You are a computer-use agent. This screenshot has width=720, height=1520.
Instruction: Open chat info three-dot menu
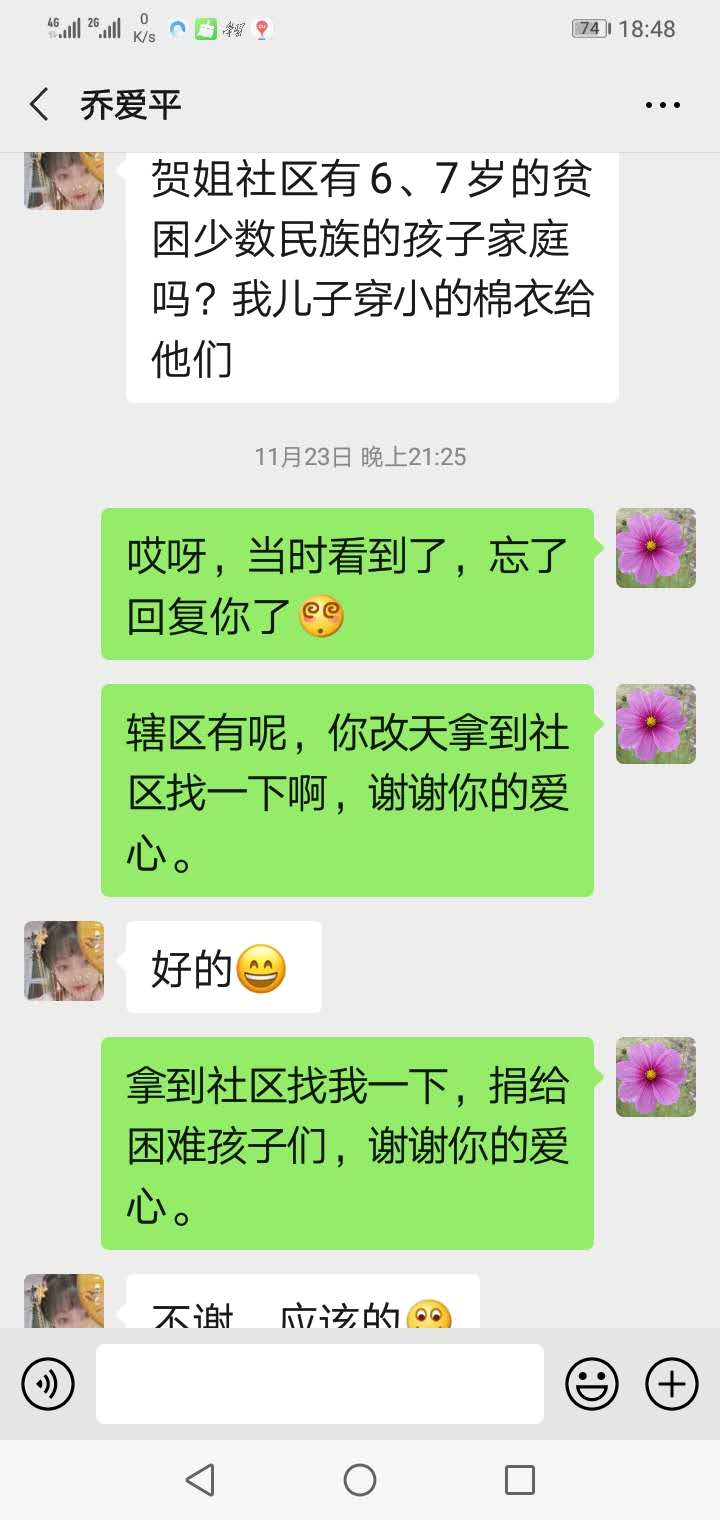point(662,104)
